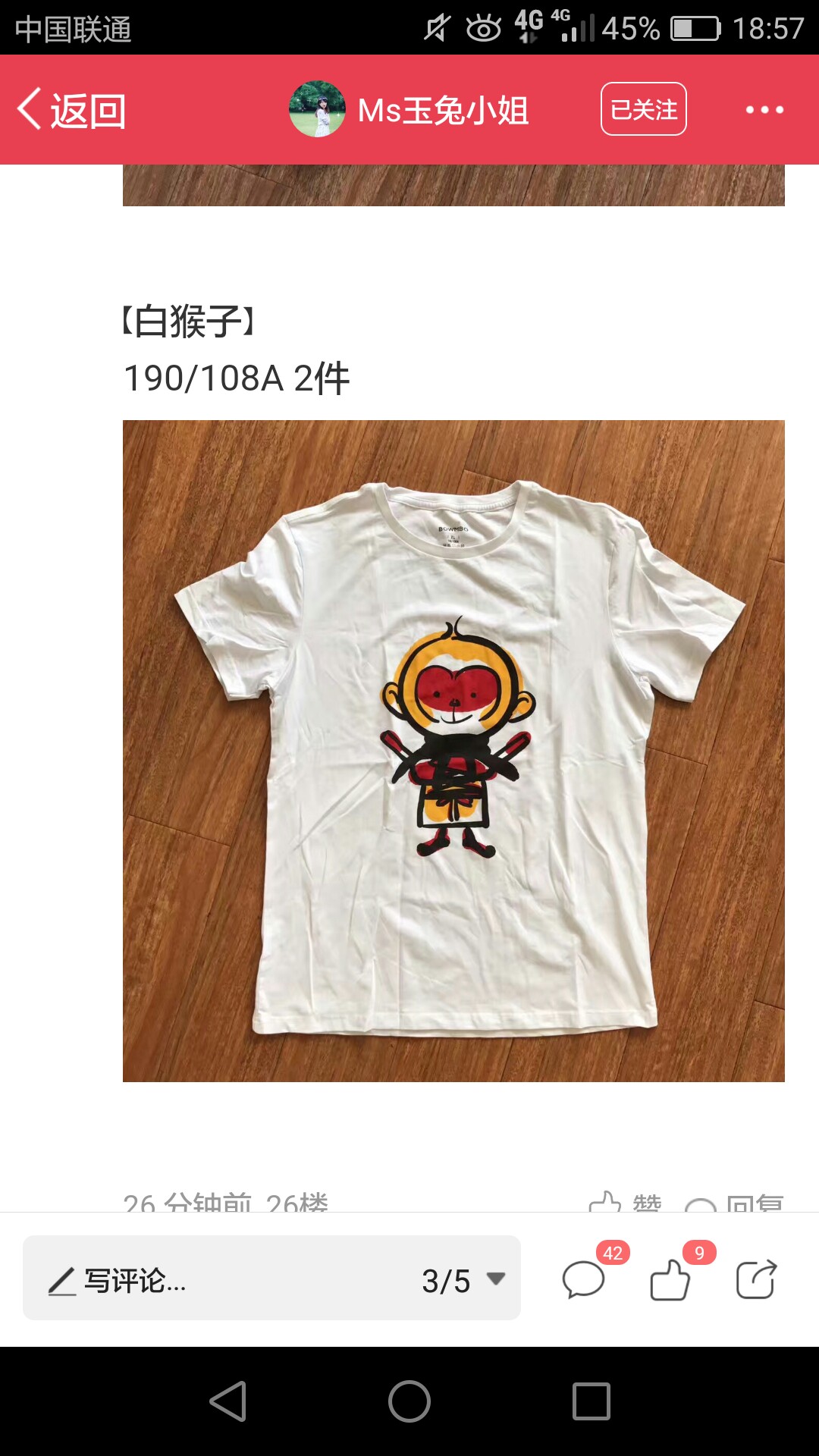Image resolution: width=819 pixels, height=1456 pixels.
Task: Open the system recent apps view
Action: tap(591, 1401)
